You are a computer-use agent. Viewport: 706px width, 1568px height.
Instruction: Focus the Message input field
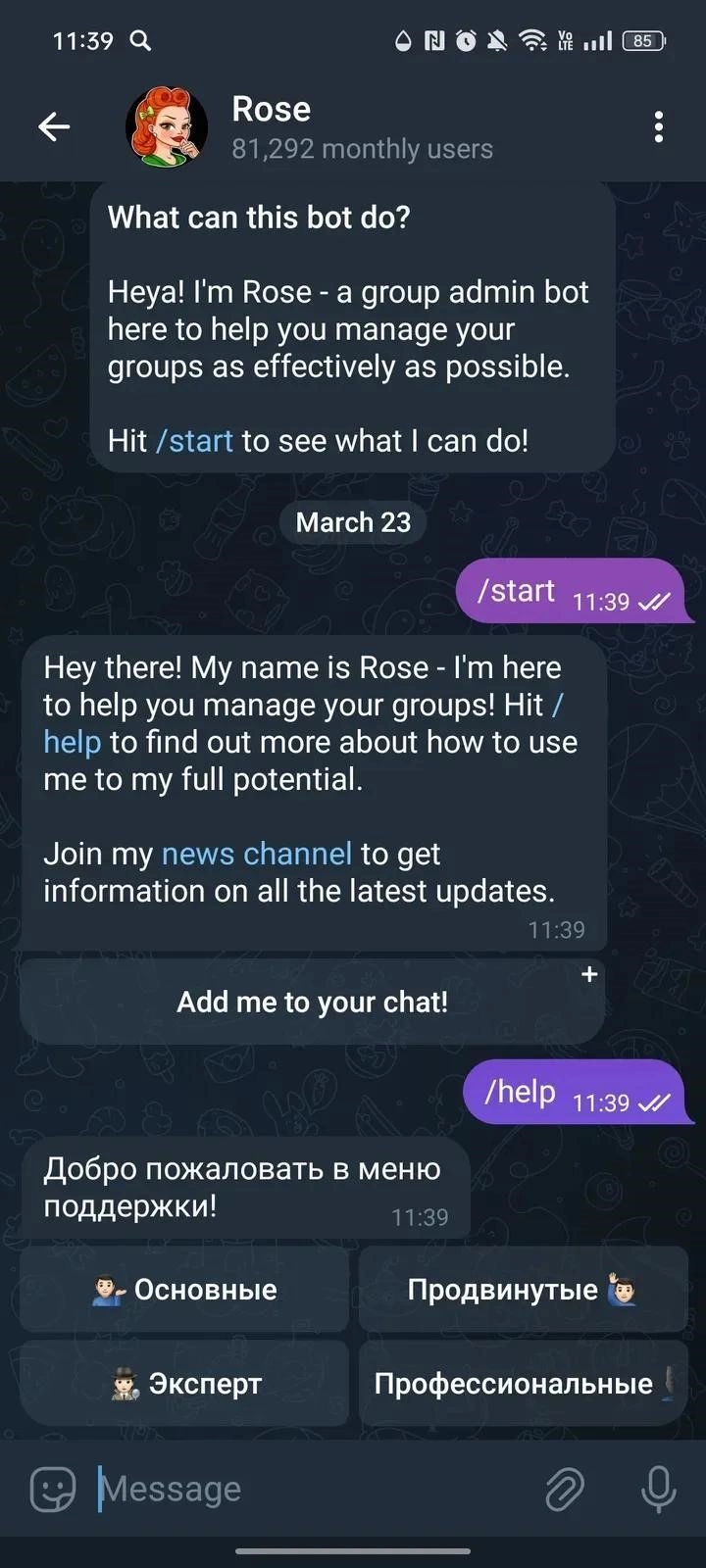tap(314, 1490)
